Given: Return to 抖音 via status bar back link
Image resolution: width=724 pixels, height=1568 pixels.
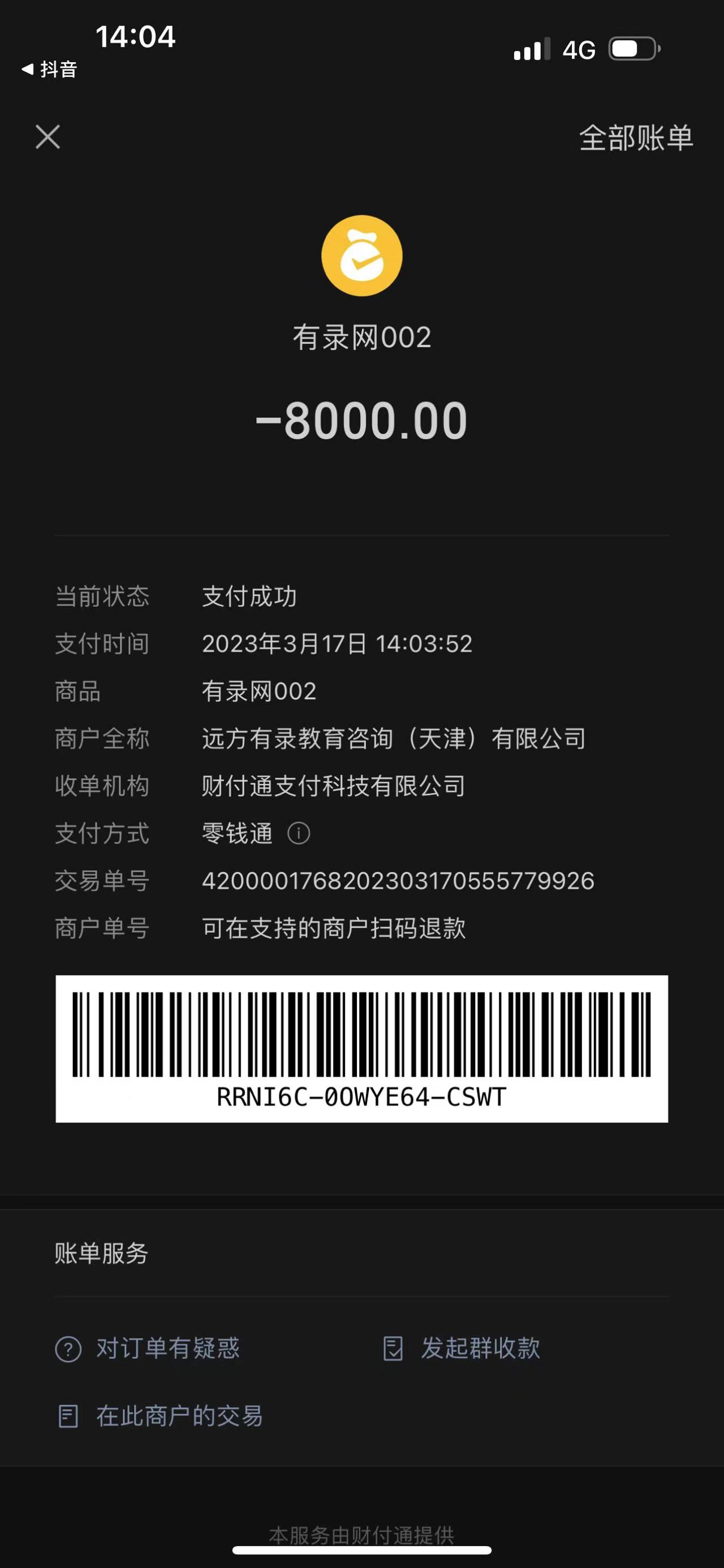Looking at the screenshot, I should [50, 70].
